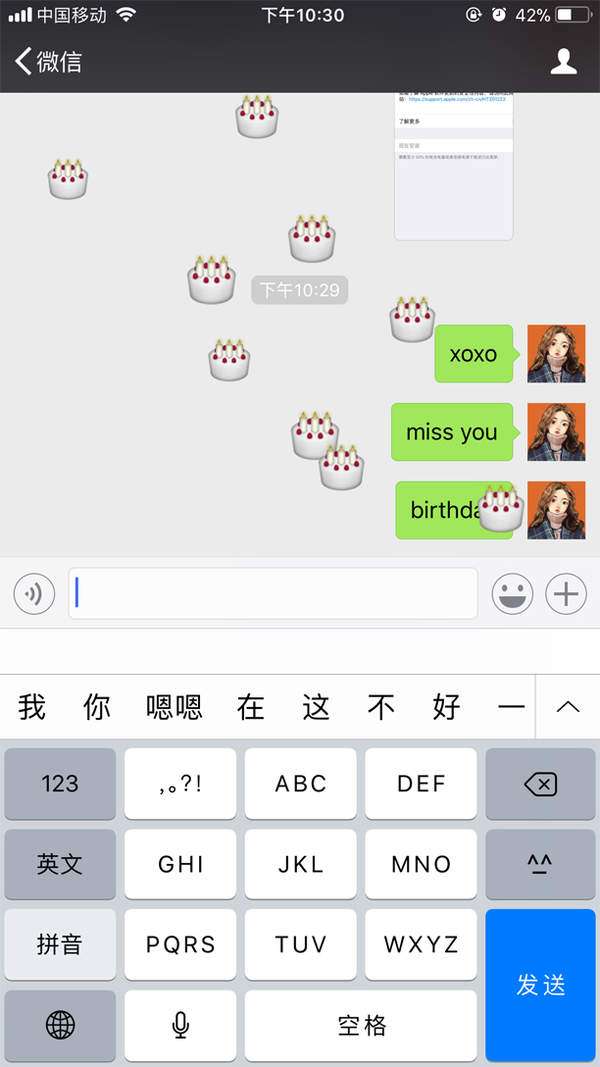Tap the avatar beside miss you message
The width and height of the screenshot is (600, 1067).
pyautogui.click(x=556, y=432)
